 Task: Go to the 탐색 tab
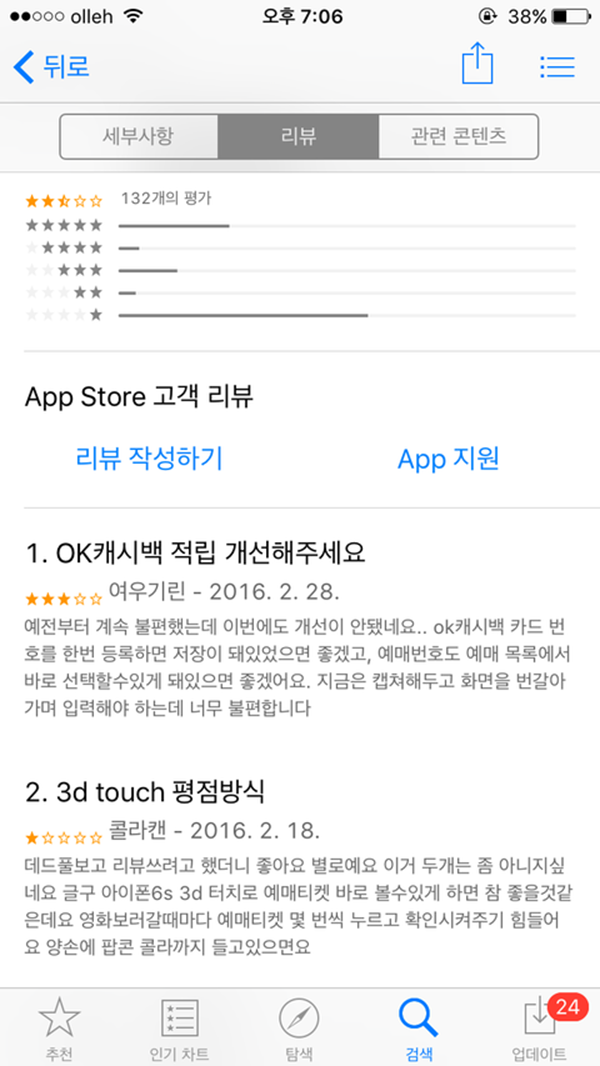[x=299, y=1028]
